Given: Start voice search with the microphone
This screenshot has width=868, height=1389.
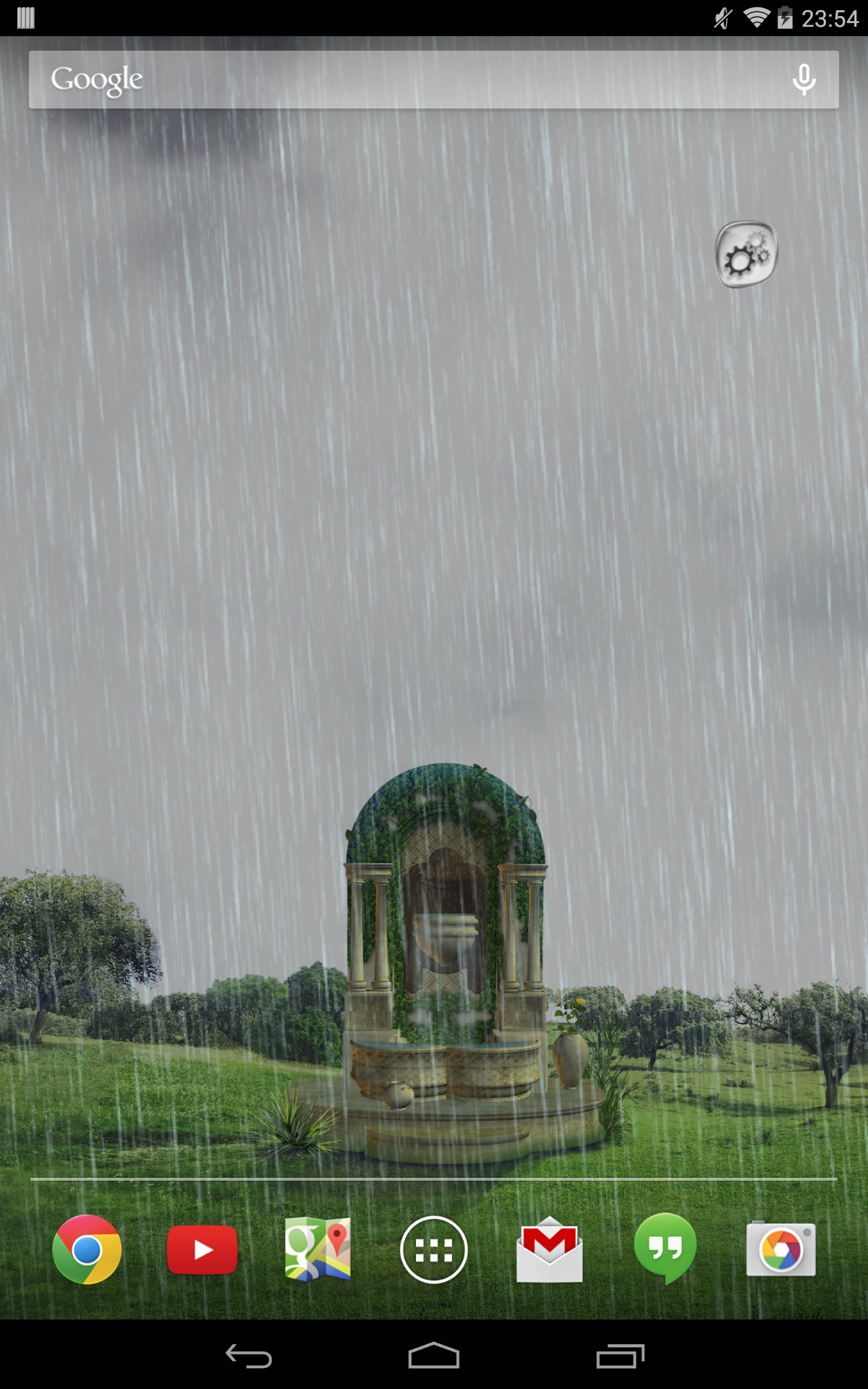Looking at the screenshot, I should [804, 80].
